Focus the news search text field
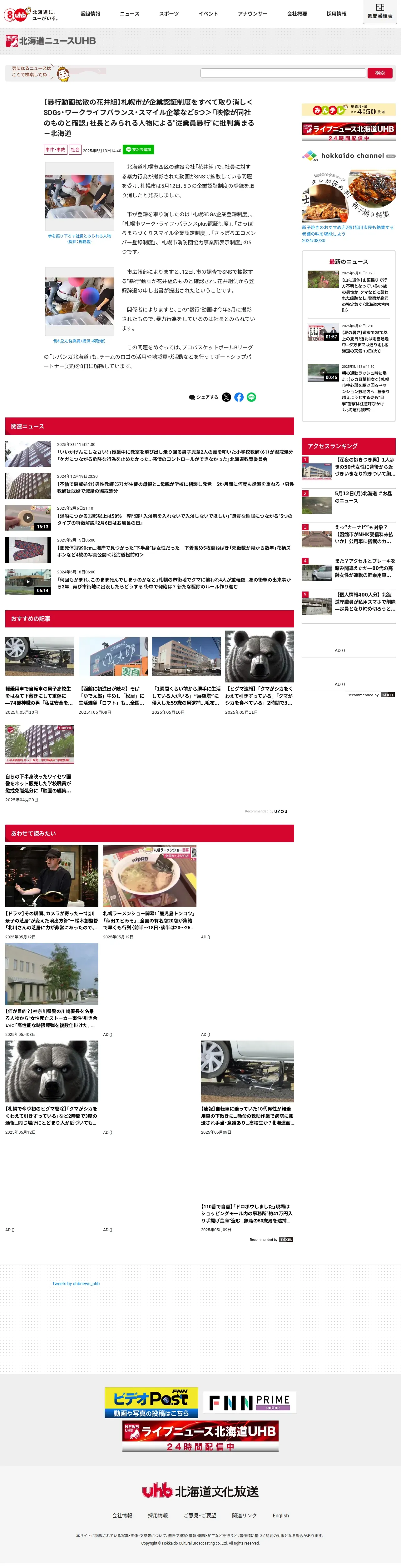 (x=283, y=73)
